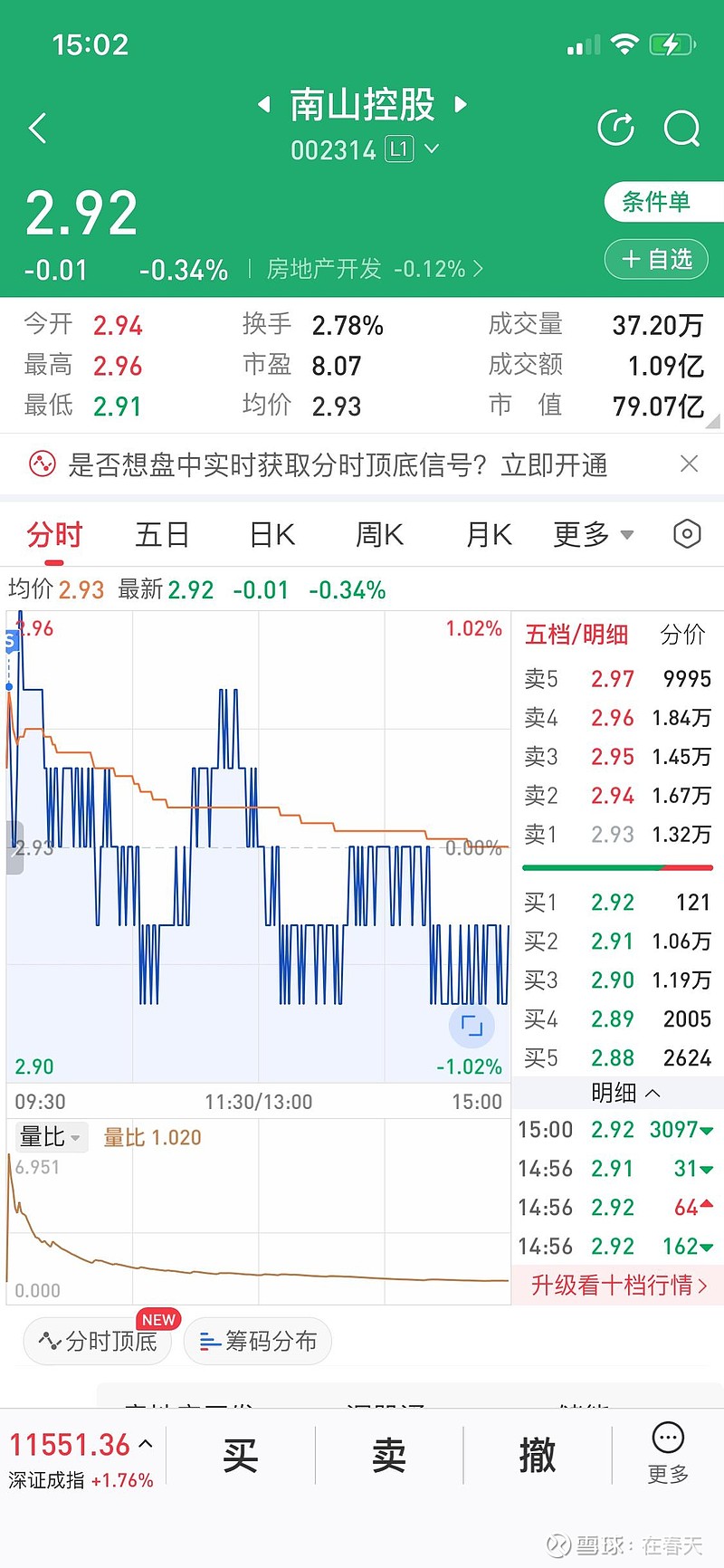Switch to the 五日 chart tab
Screen dimensions: 724x1568
[162, 535]
